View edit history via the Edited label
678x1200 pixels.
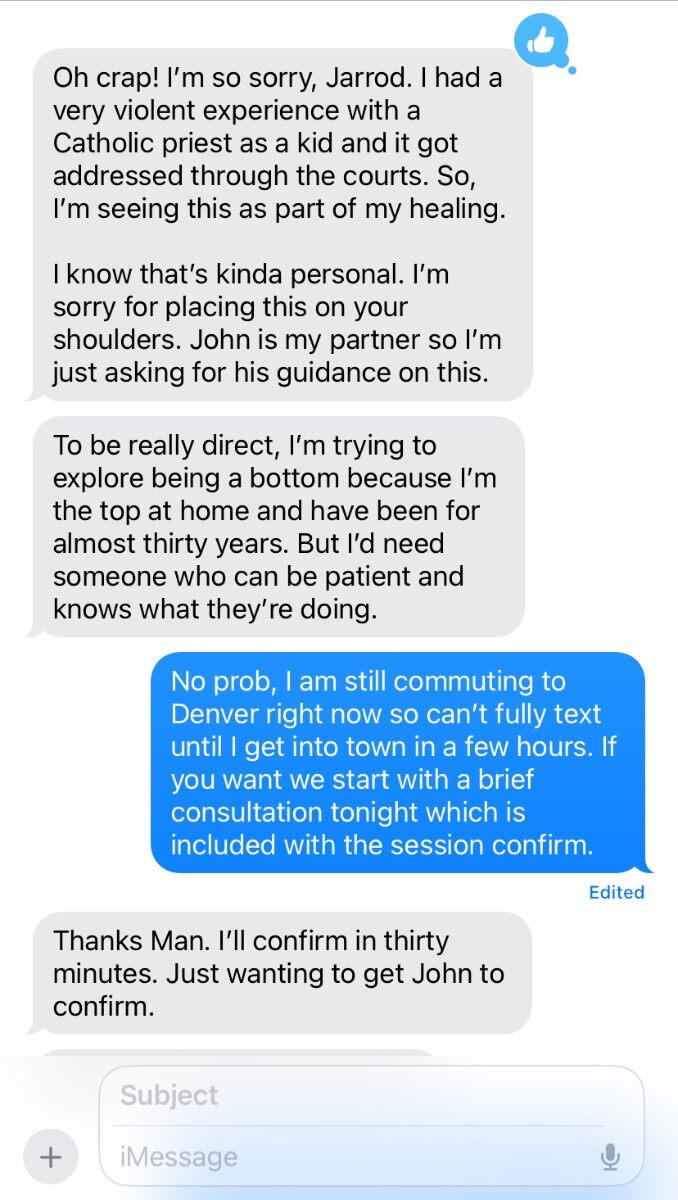tap(616, 892)
